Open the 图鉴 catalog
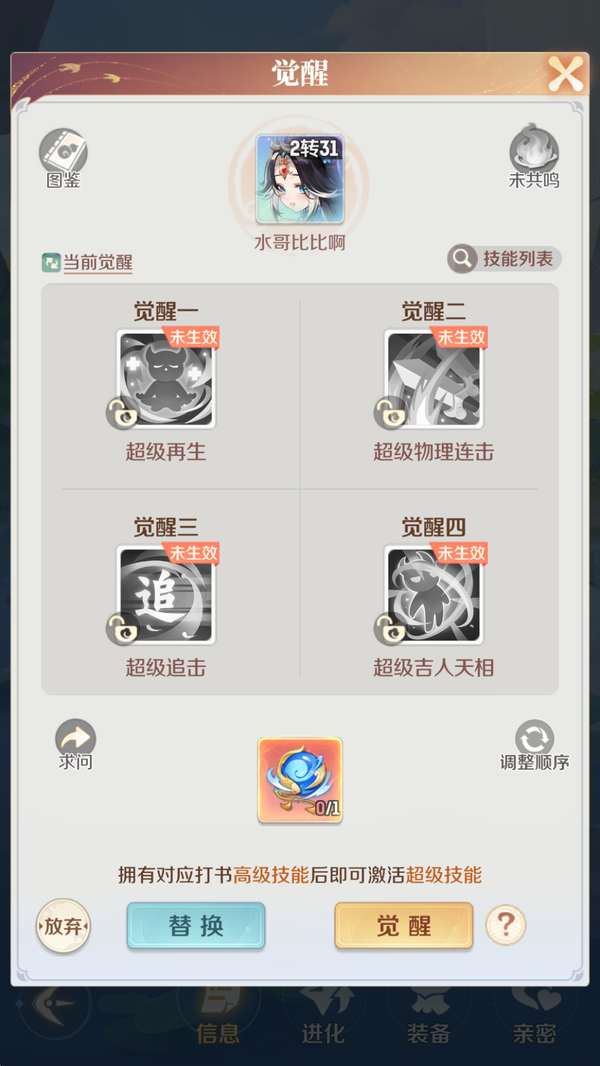Viewport: 600px width, 1066px height. 63,154
